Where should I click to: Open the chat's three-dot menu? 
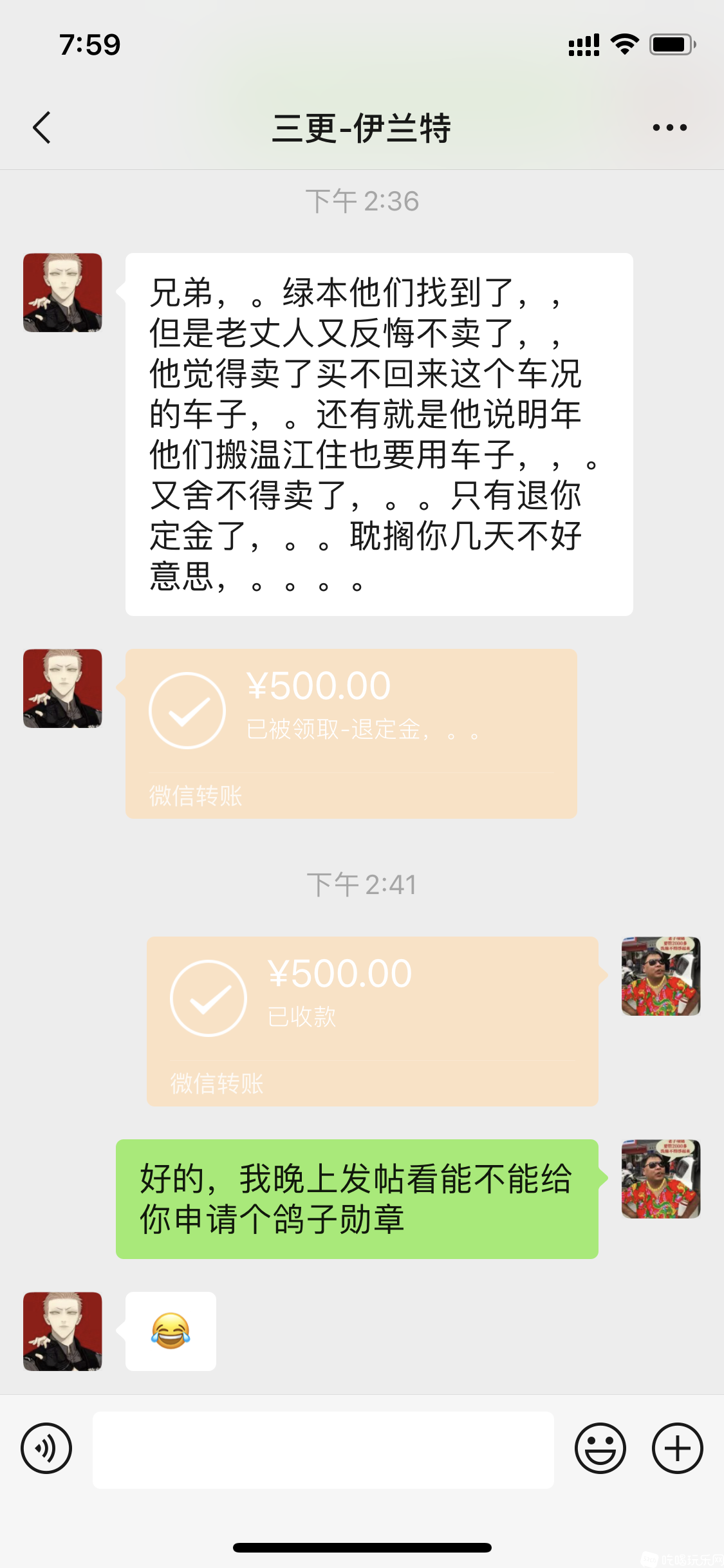(669, 127)
